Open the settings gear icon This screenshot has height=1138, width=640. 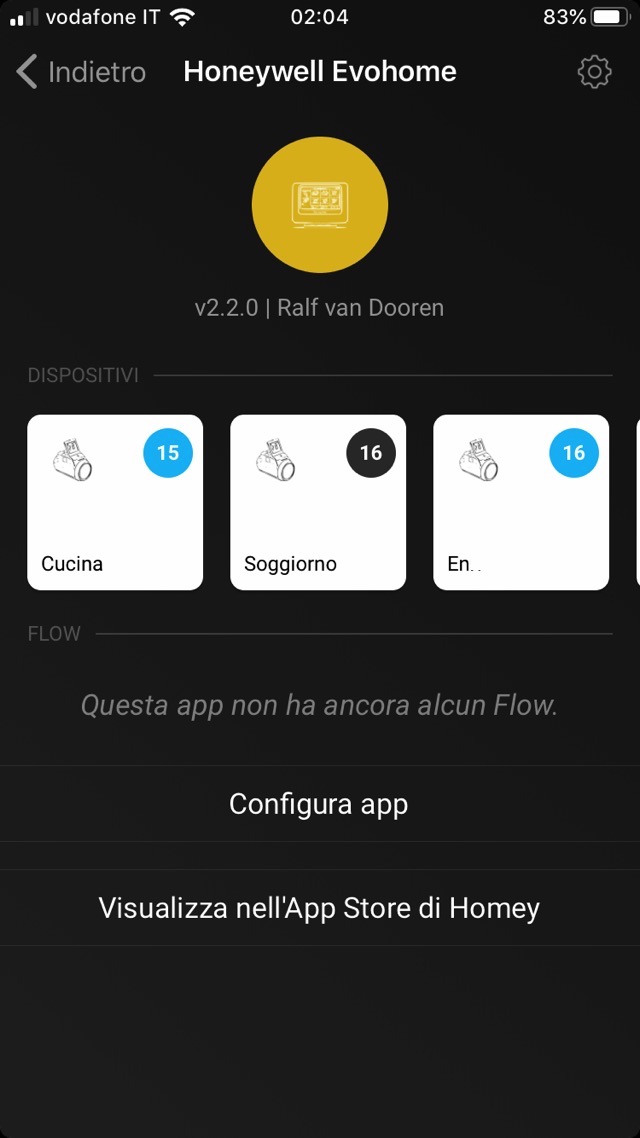(x=594, y=72)
